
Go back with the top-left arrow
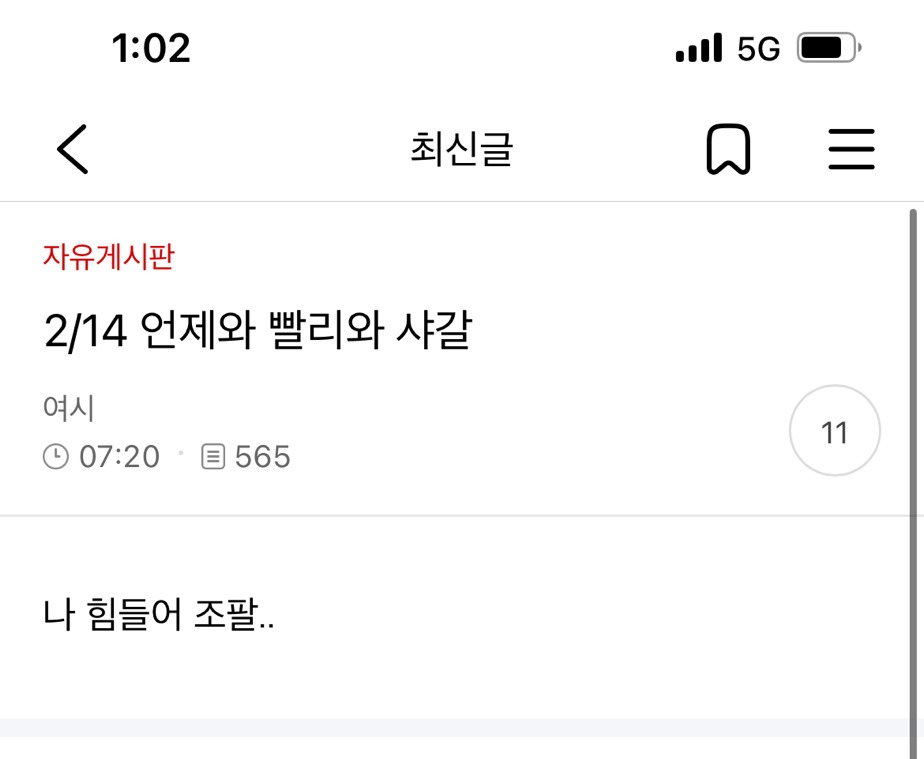pos(72,149)
